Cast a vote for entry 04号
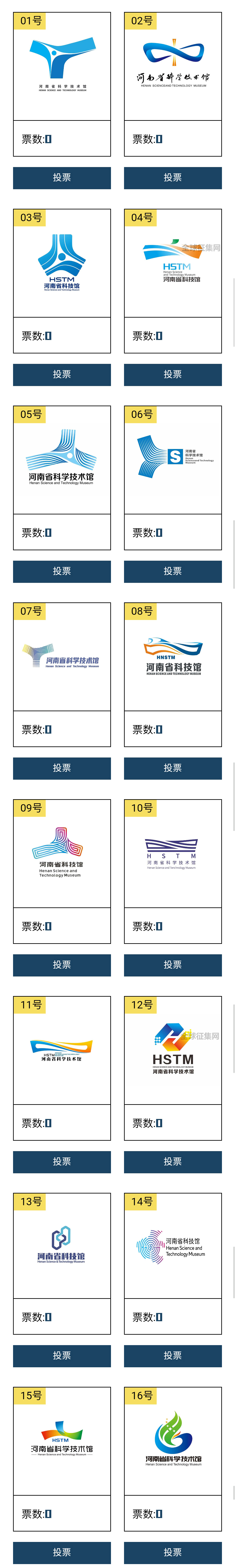 pos(173,374)
